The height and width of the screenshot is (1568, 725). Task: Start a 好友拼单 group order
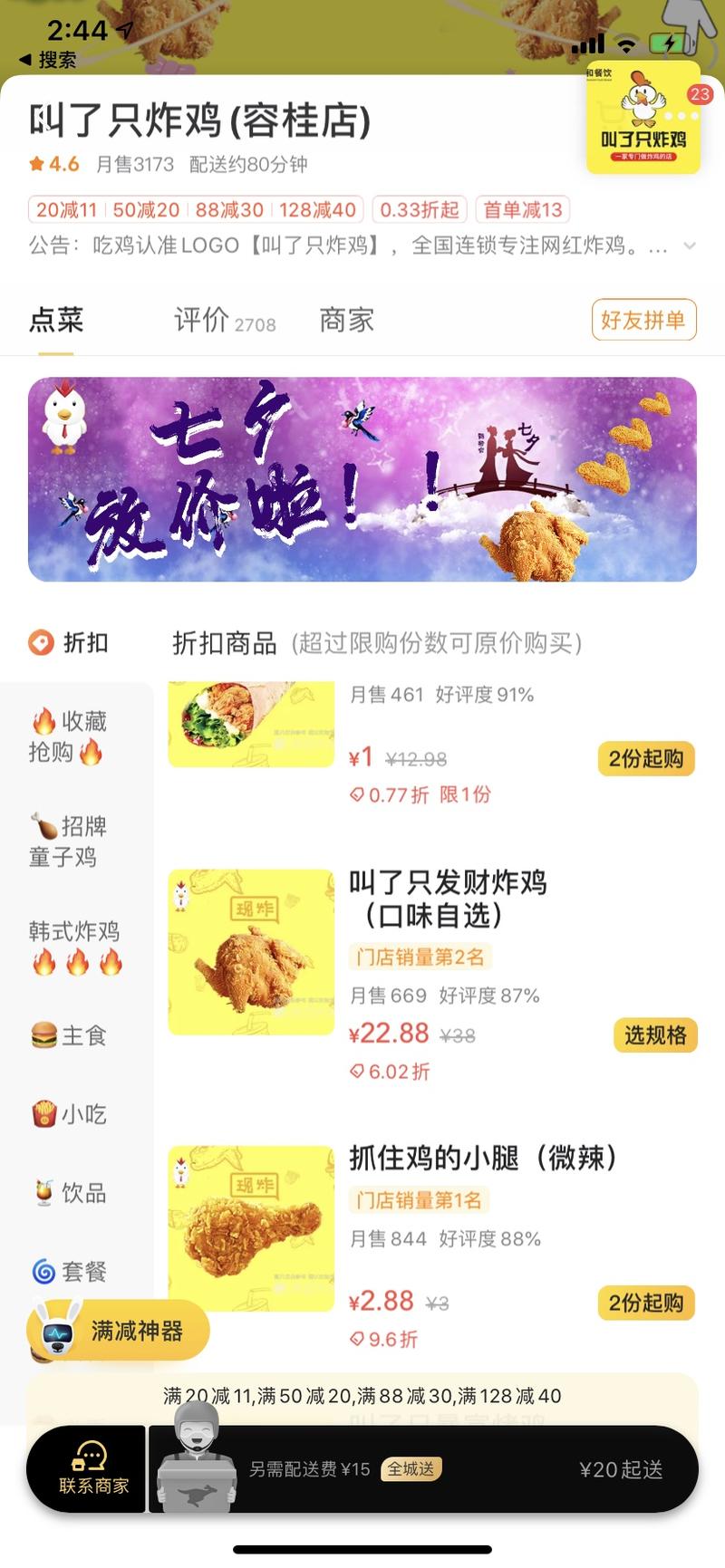point(645,320)
